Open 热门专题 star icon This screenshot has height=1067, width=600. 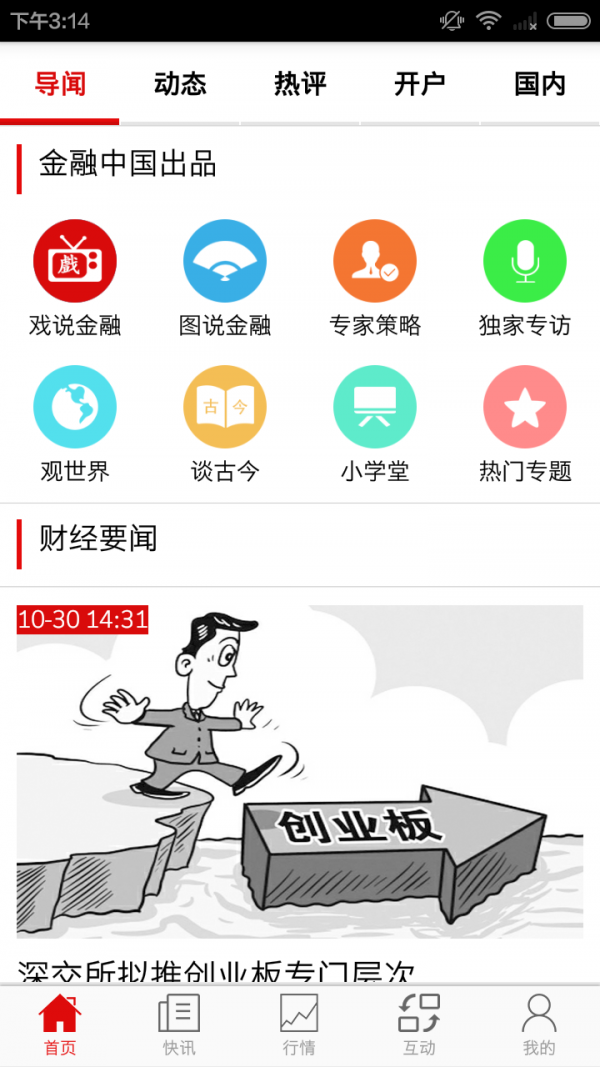click(x=525, y=407)
